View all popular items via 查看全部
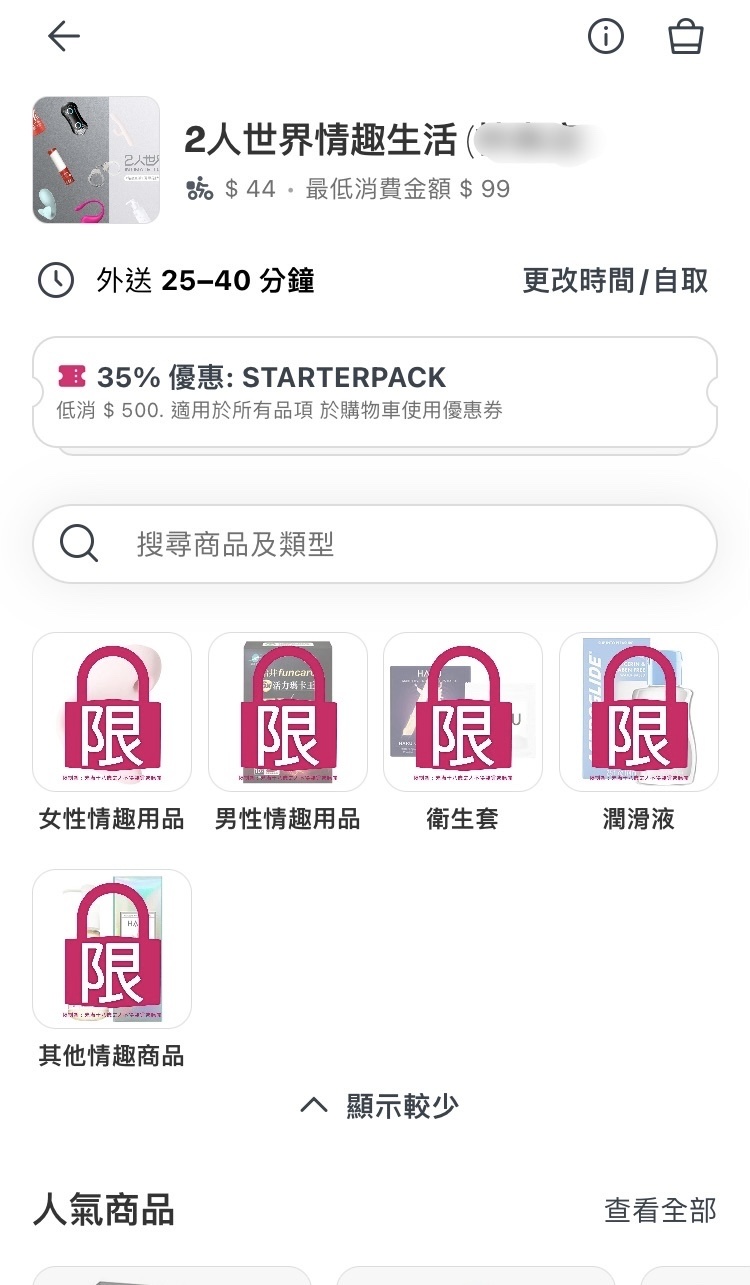 (x=660, y=1210)
